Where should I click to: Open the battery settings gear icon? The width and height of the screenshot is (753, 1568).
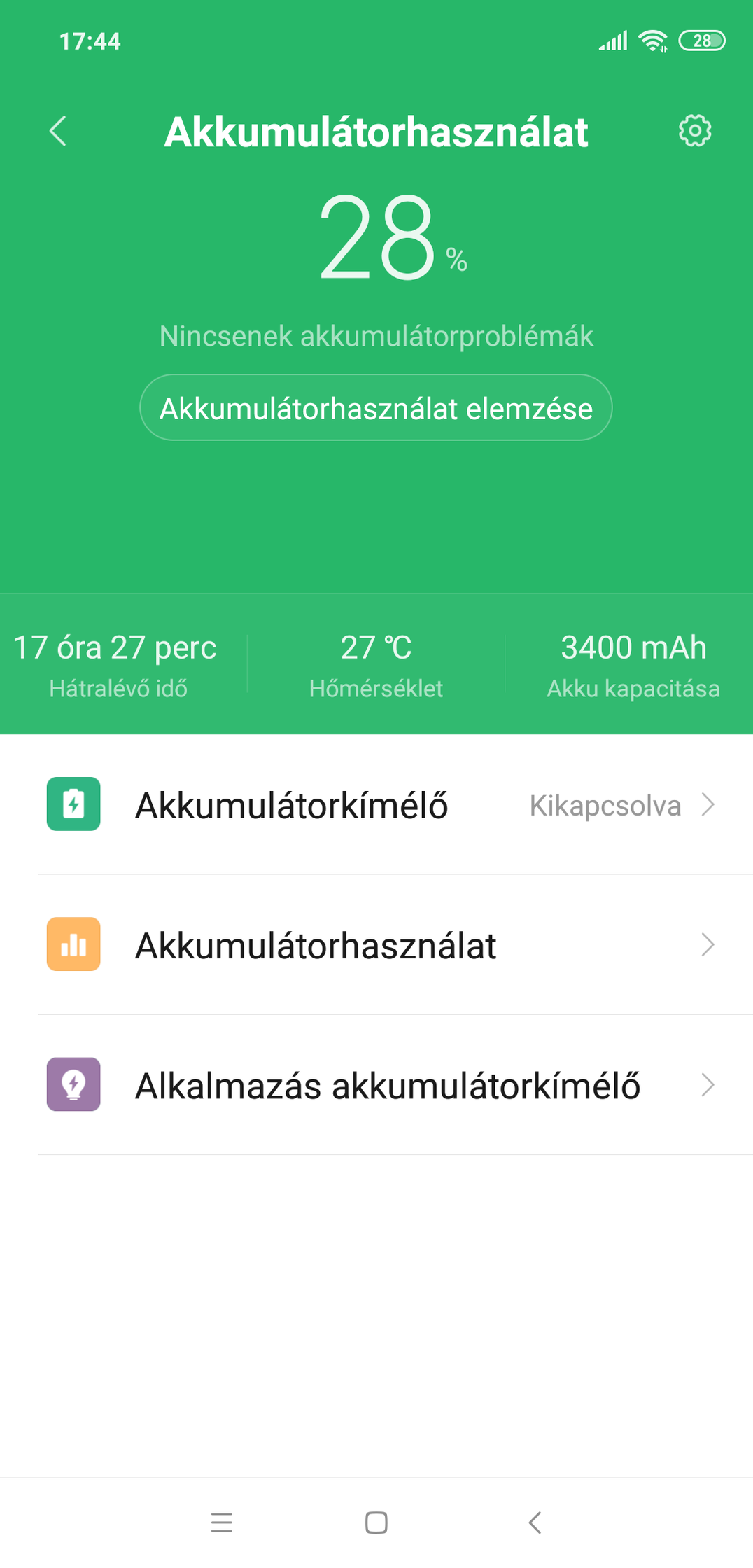pos(694,130)
